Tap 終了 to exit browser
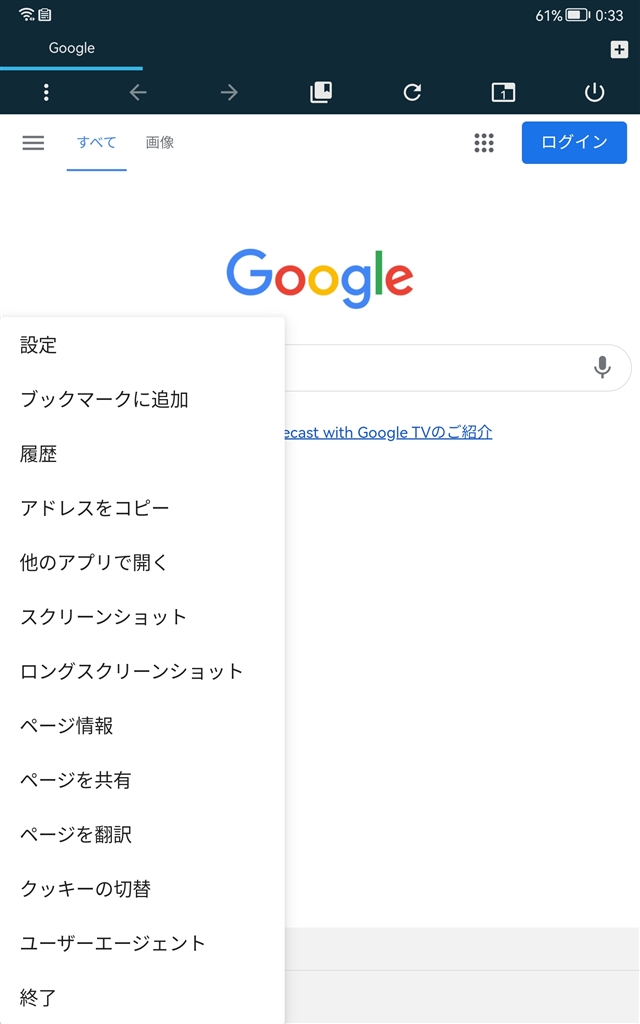 [x=39, y=997]
